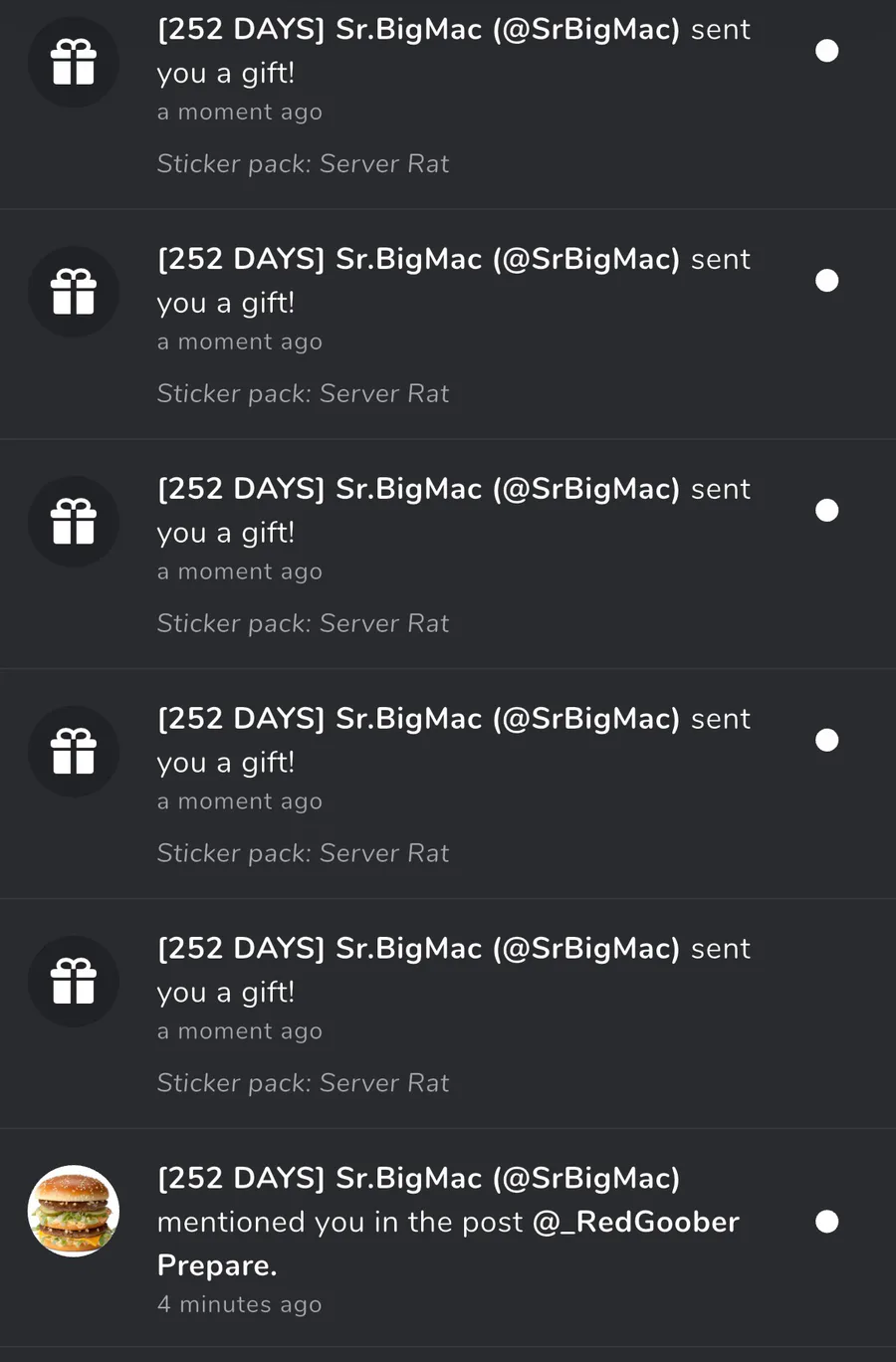
Task: Tap the unread dot on the mention notification
Action: [x=826, y=1222]
